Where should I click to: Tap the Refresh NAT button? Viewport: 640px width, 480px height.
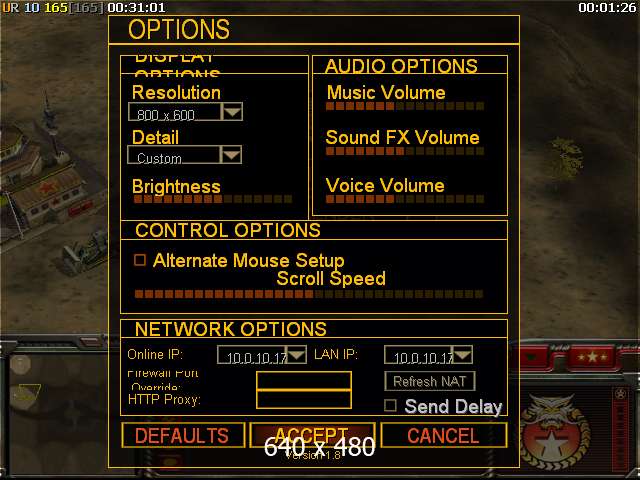pos(429,381)
